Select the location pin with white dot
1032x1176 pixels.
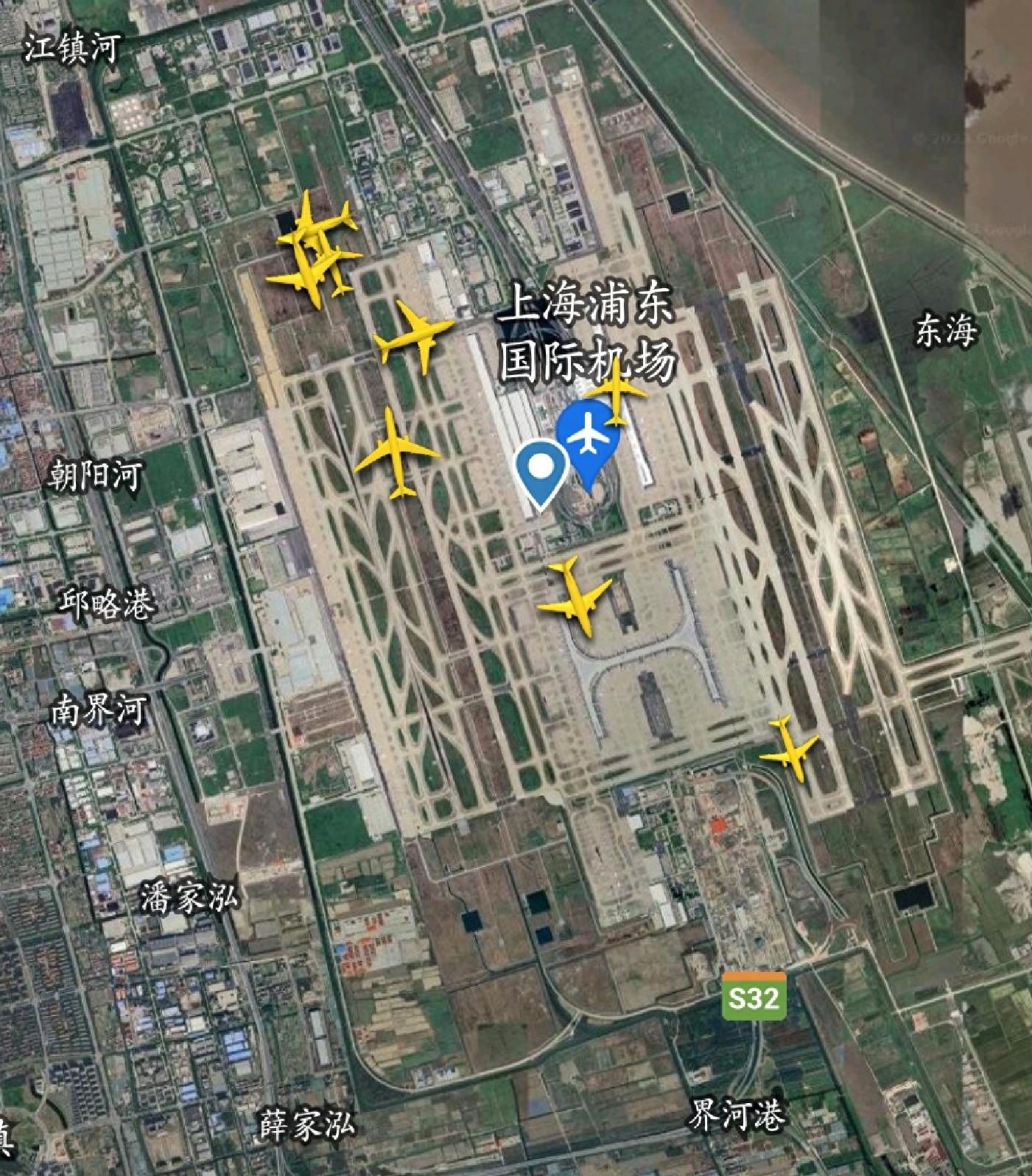pos(541,469)
